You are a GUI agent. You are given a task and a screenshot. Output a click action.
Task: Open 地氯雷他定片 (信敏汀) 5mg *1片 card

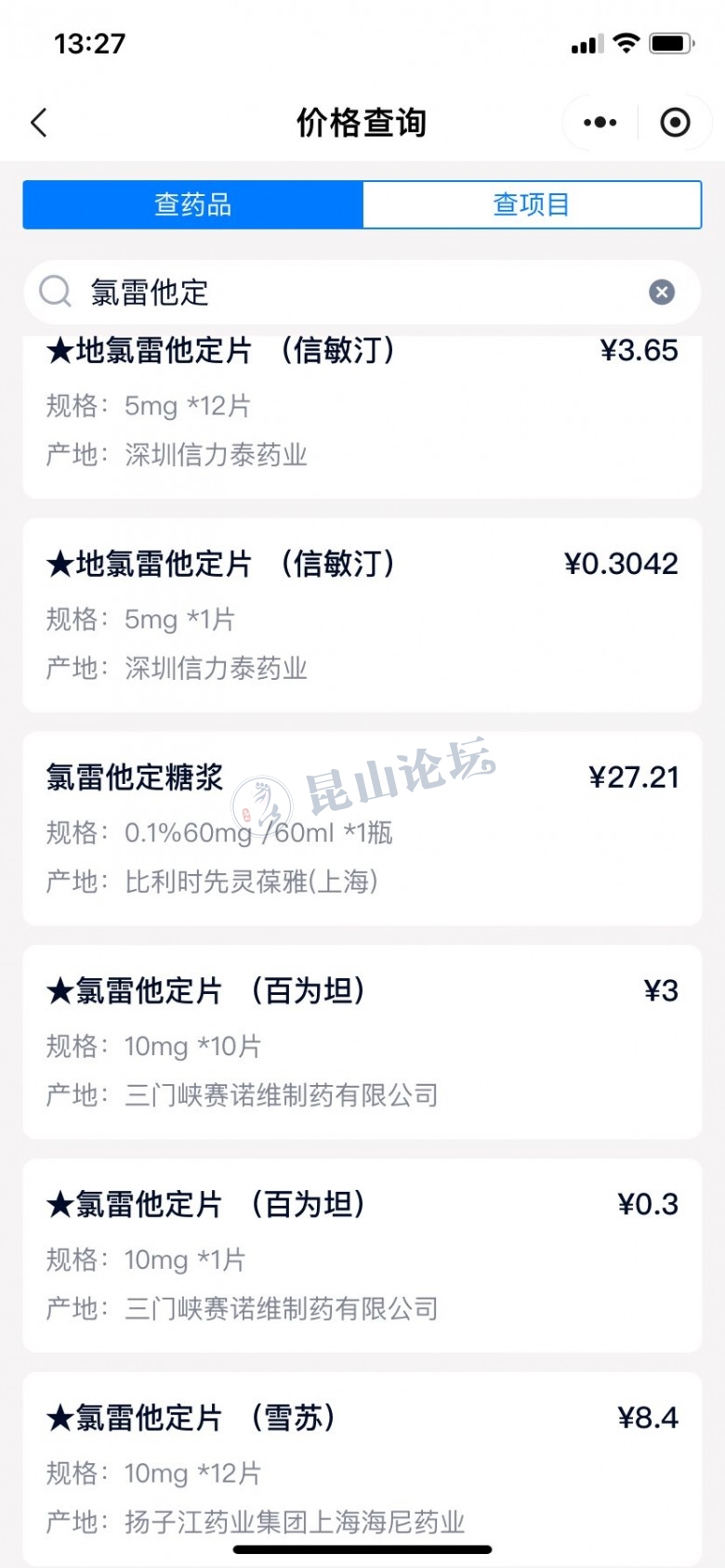(362, 615)
